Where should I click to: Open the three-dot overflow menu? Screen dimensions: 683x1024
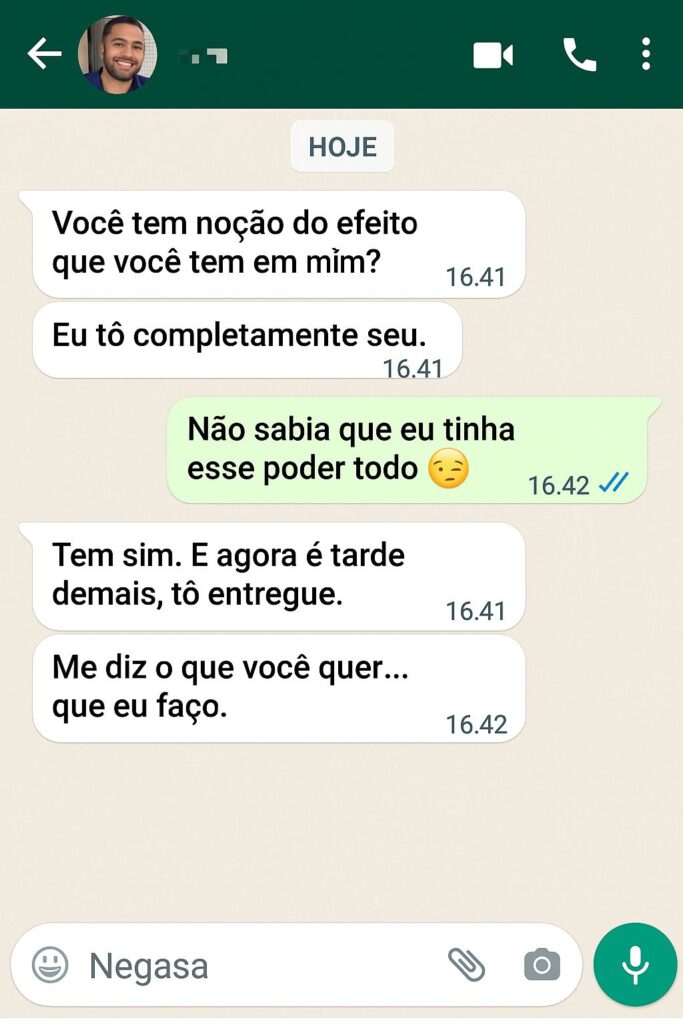647,54
